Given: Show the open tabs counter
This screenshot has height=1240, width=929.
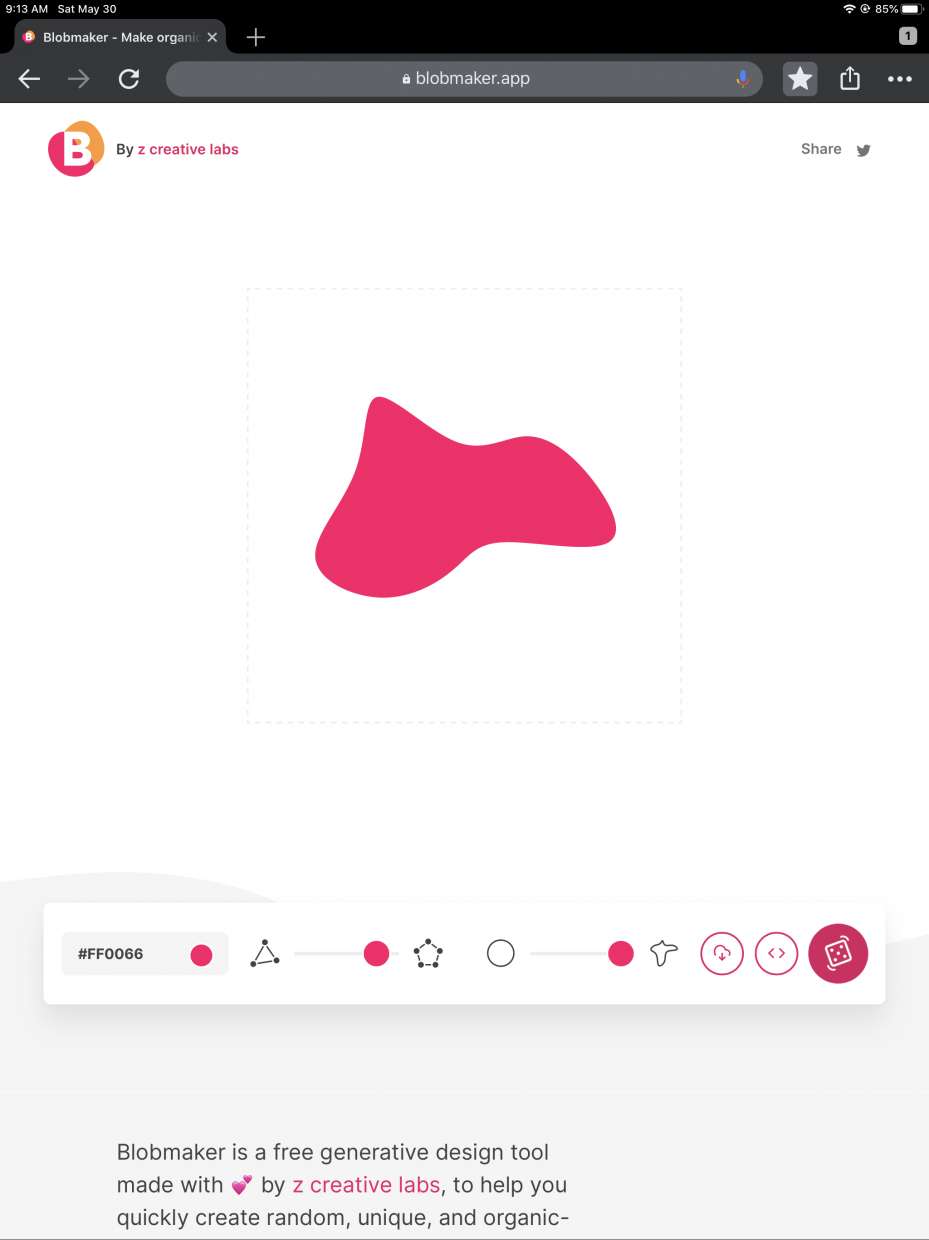Looking at the screenshot, I should [x=907, y=37].
